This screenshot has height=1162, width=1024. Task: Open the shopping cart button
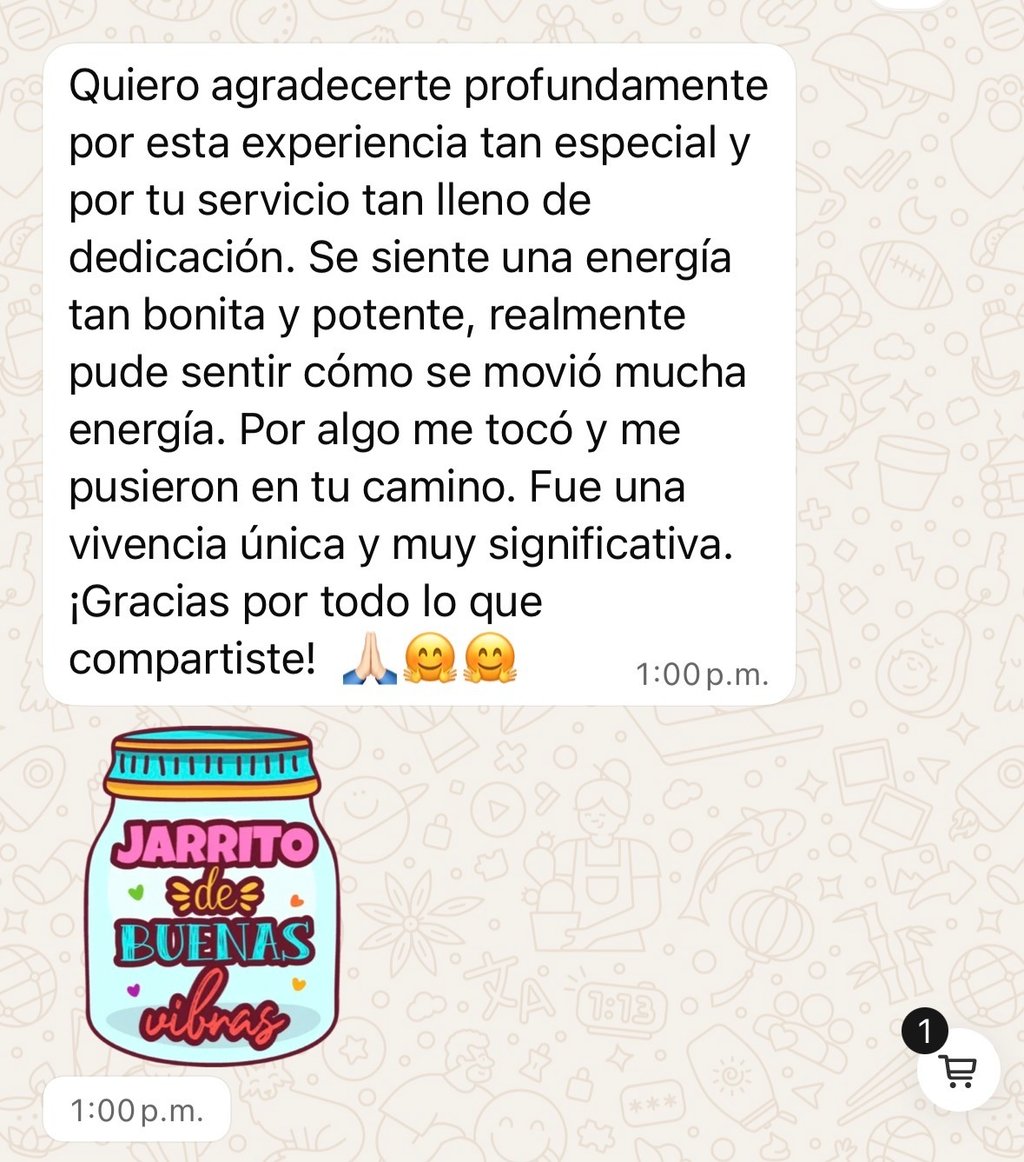pos(958,1069)
